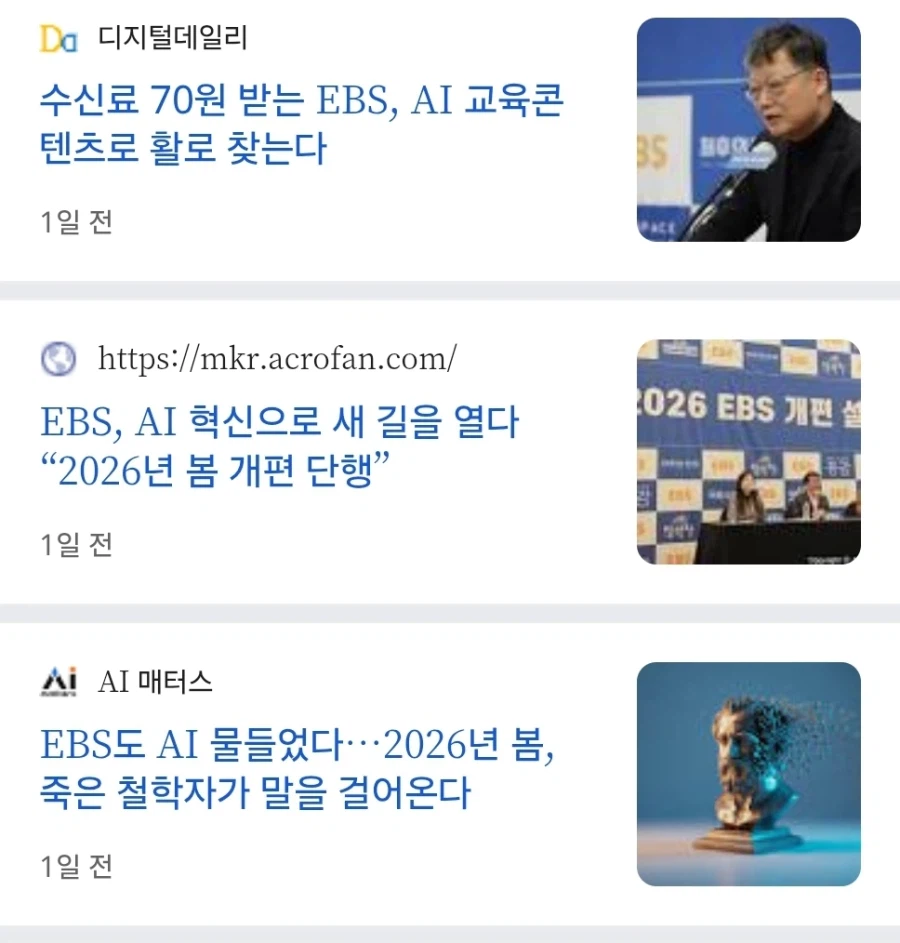Click the Ai logo next to AI 매터스
The image size is (900, 943).
[60, 683]
